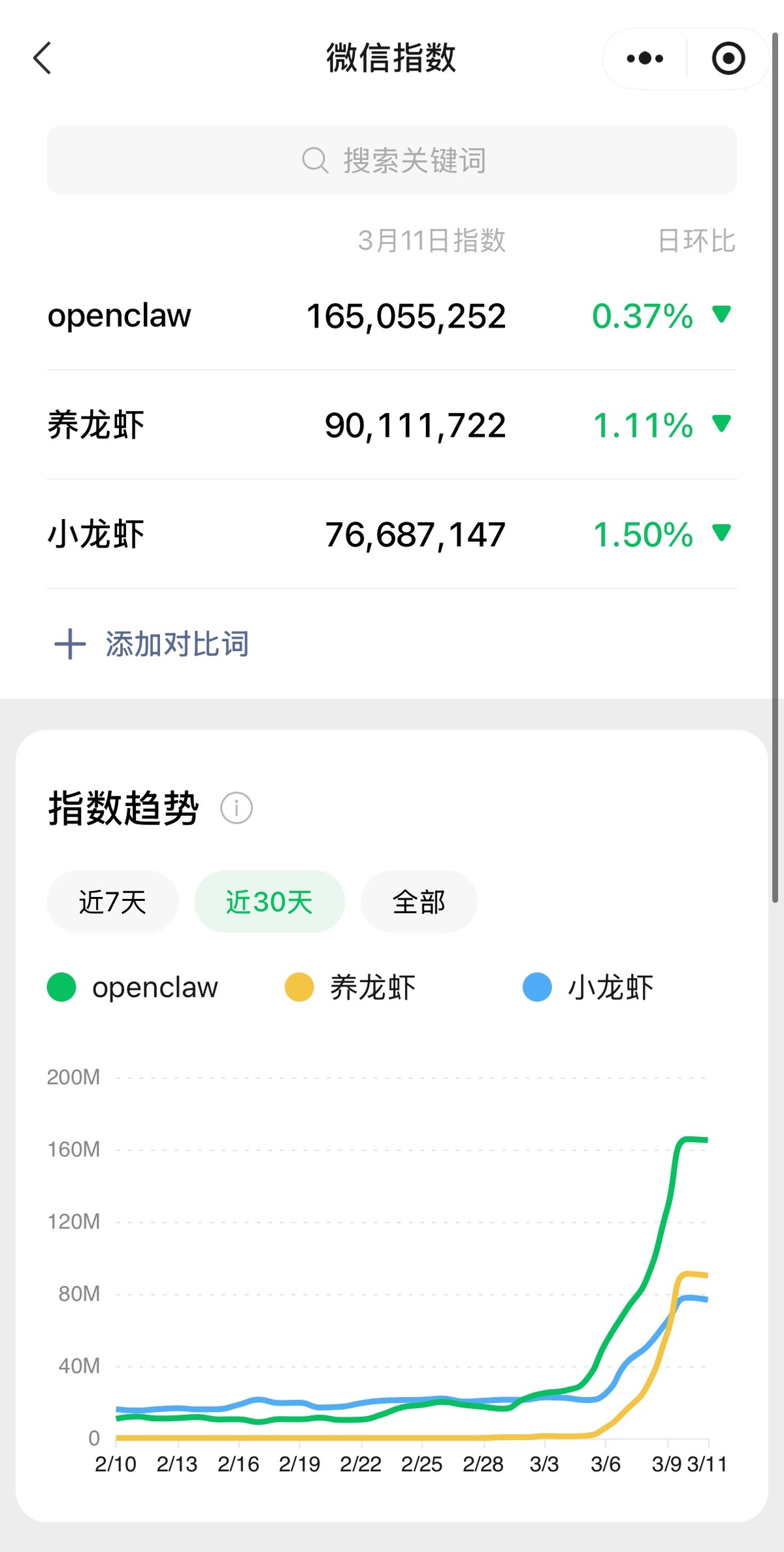
Task: Toggle the openclaw line in the chart legend
Action: [x=133, y=987]
